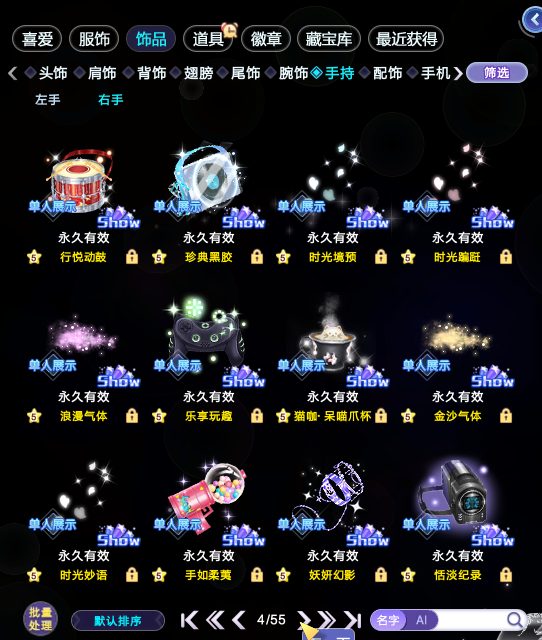Open the 藏宝库 tab
This screenshot has height=640, width=542.
point(329,39)
